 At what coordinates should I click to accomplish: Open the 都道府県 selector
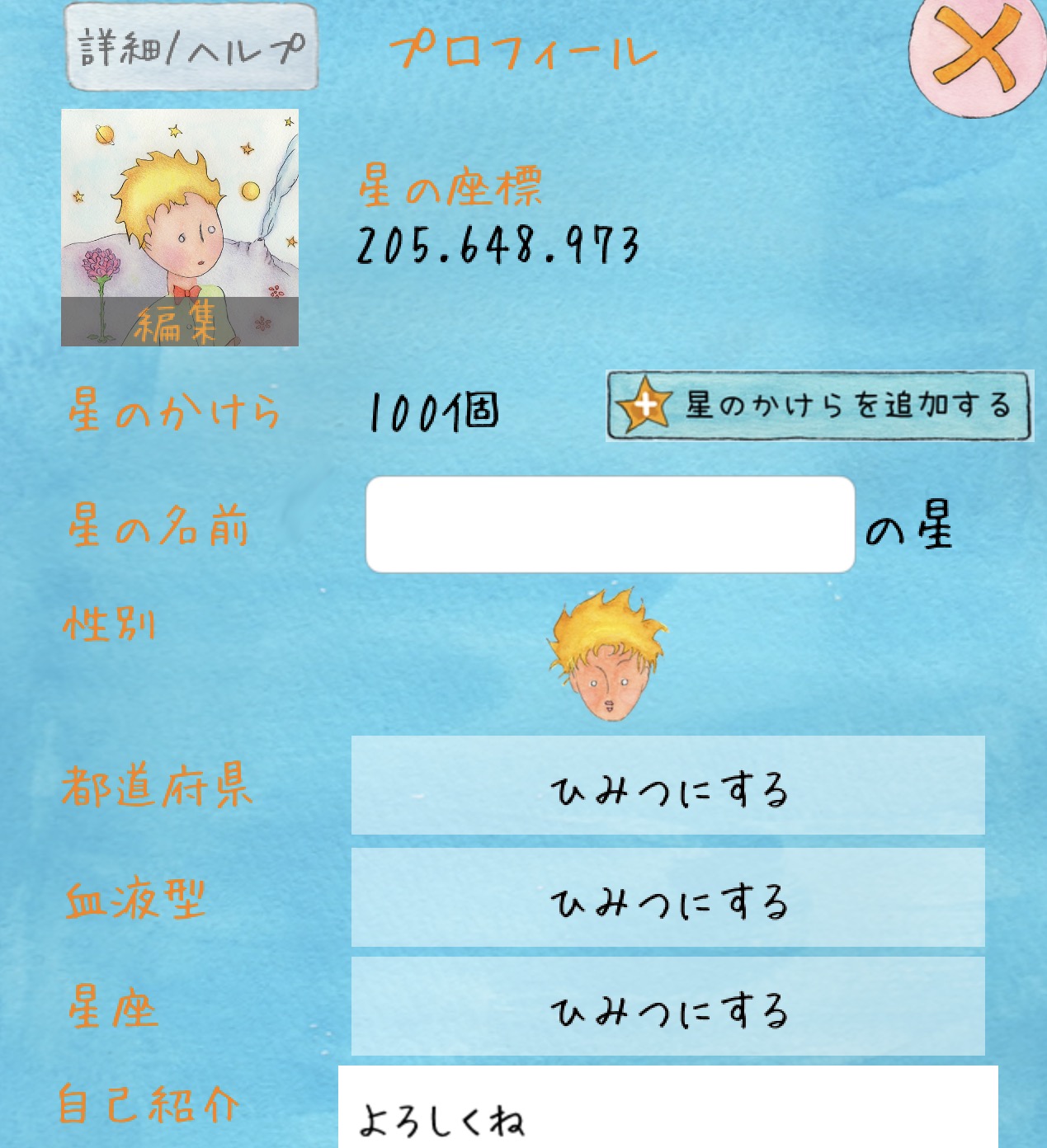point(667,785)
